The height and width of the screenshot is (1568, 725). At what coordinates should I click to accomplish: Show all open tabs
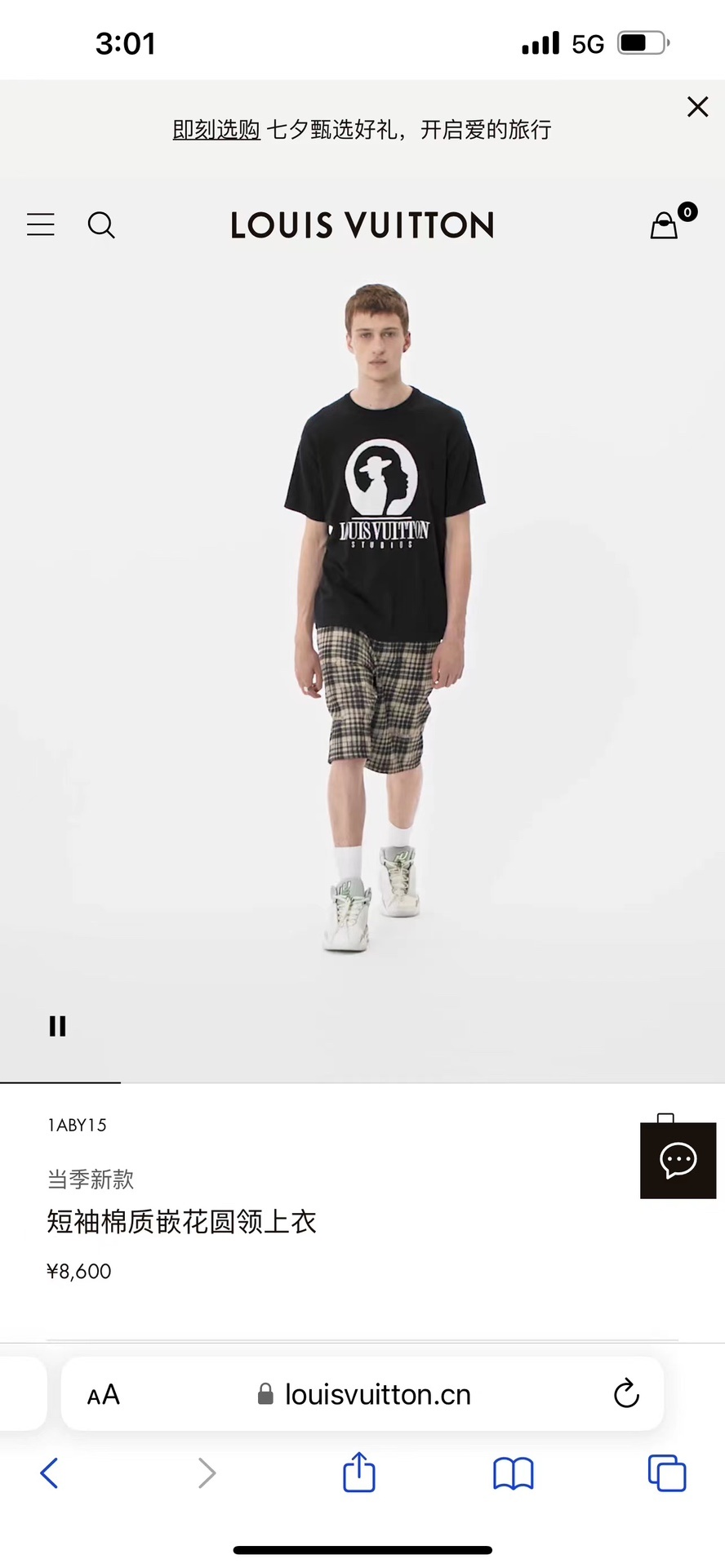tap(667, 1473)
